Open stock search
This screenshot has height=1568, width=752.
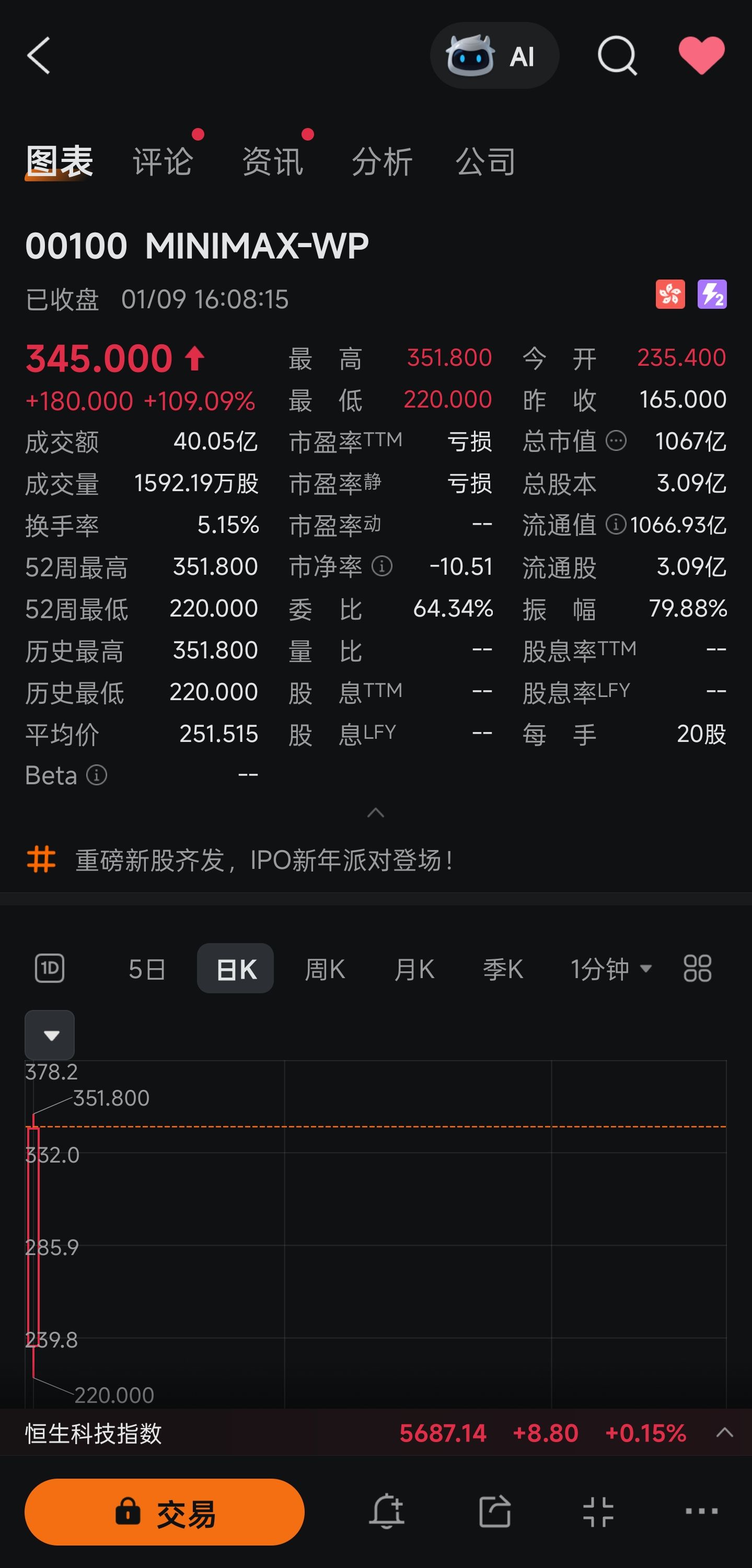pos(617,56)
